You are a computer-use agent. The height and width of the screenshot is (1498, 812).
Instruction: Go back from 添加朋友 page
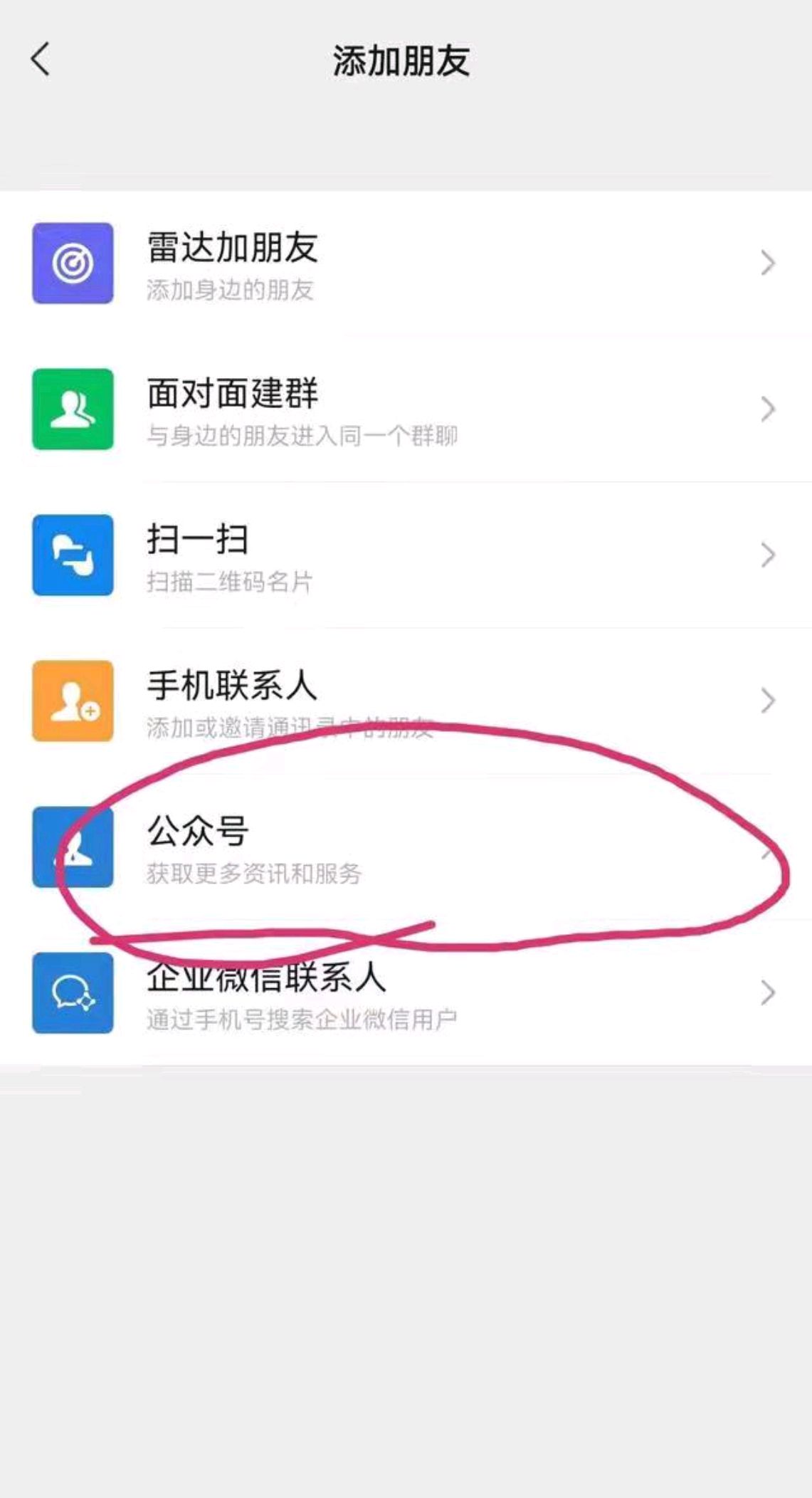[41, 59]
